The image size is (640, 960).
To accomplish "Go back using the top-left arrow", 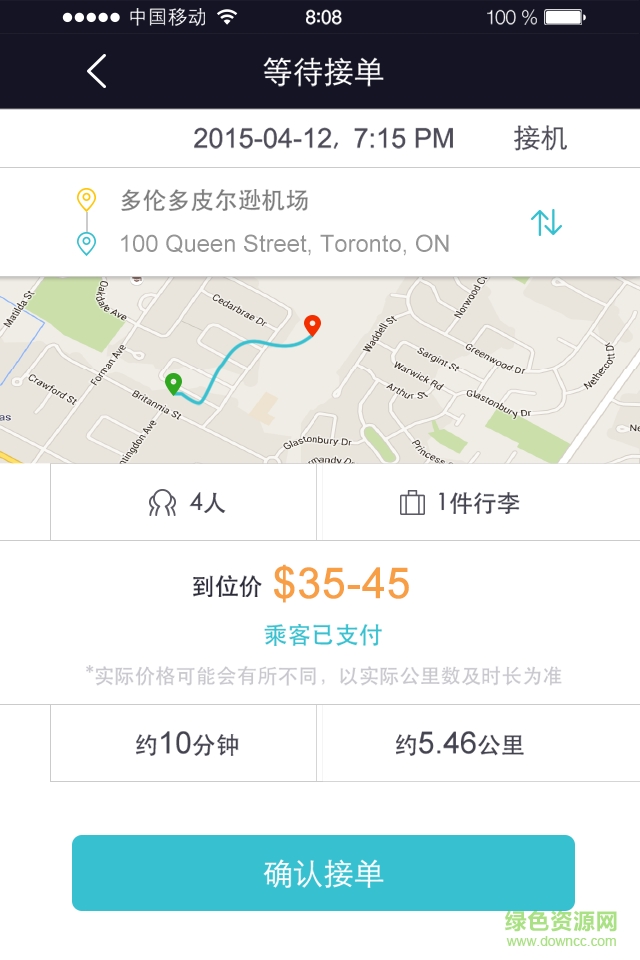I will [x=97, y=72].
